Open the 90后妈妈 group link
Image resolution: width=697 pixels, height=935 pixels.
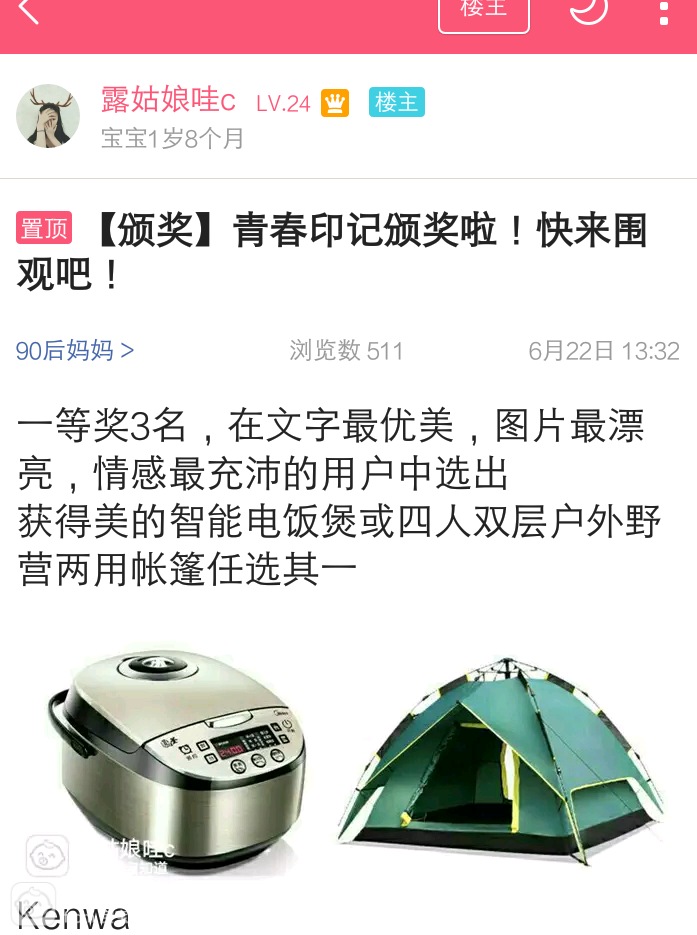(x=75, y=350)
